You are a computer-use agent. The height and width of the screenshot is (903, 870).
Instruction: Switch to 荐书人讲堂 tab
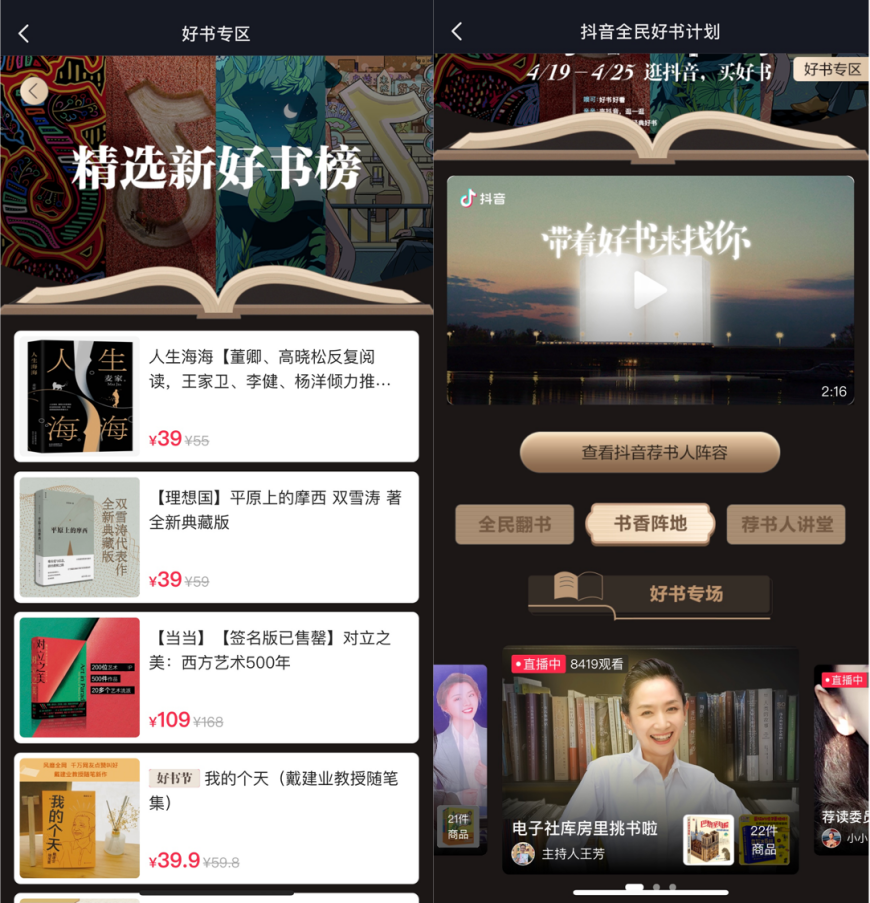787,524
